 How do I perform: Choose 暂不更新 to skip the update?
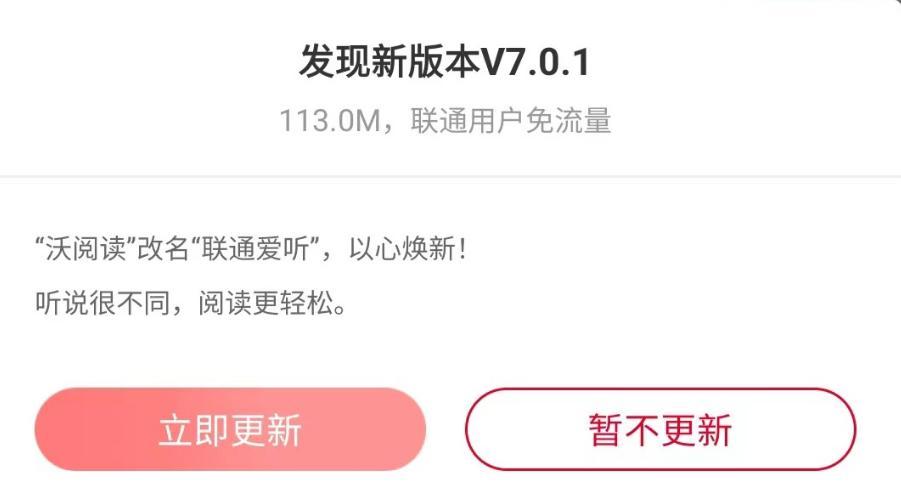660,430
